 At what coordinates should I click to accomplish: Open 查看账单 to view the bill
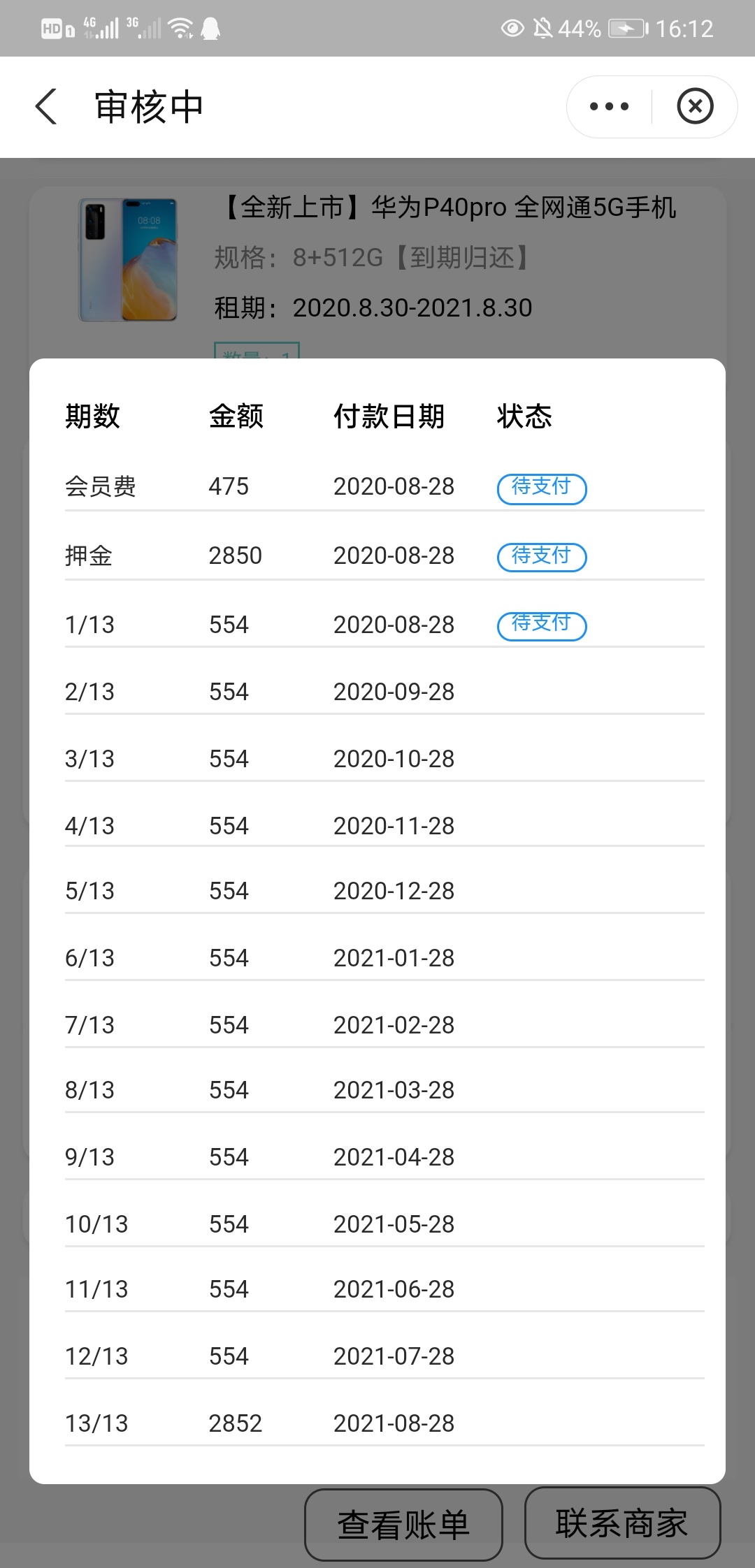pos(404,1524)
